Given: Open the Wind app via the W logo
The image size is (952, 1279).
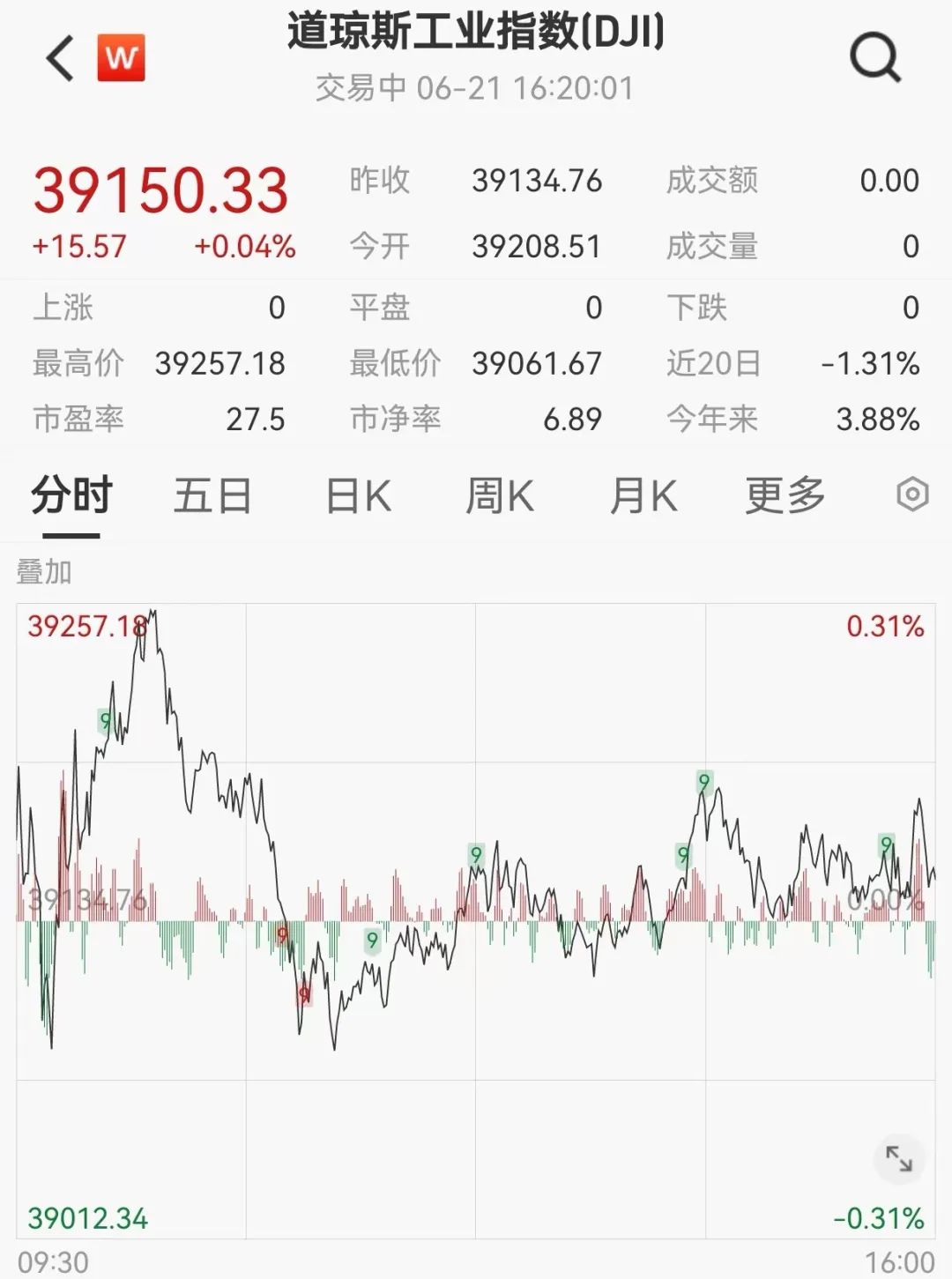Looking at the screenshot, I should [x=122, y=56].
